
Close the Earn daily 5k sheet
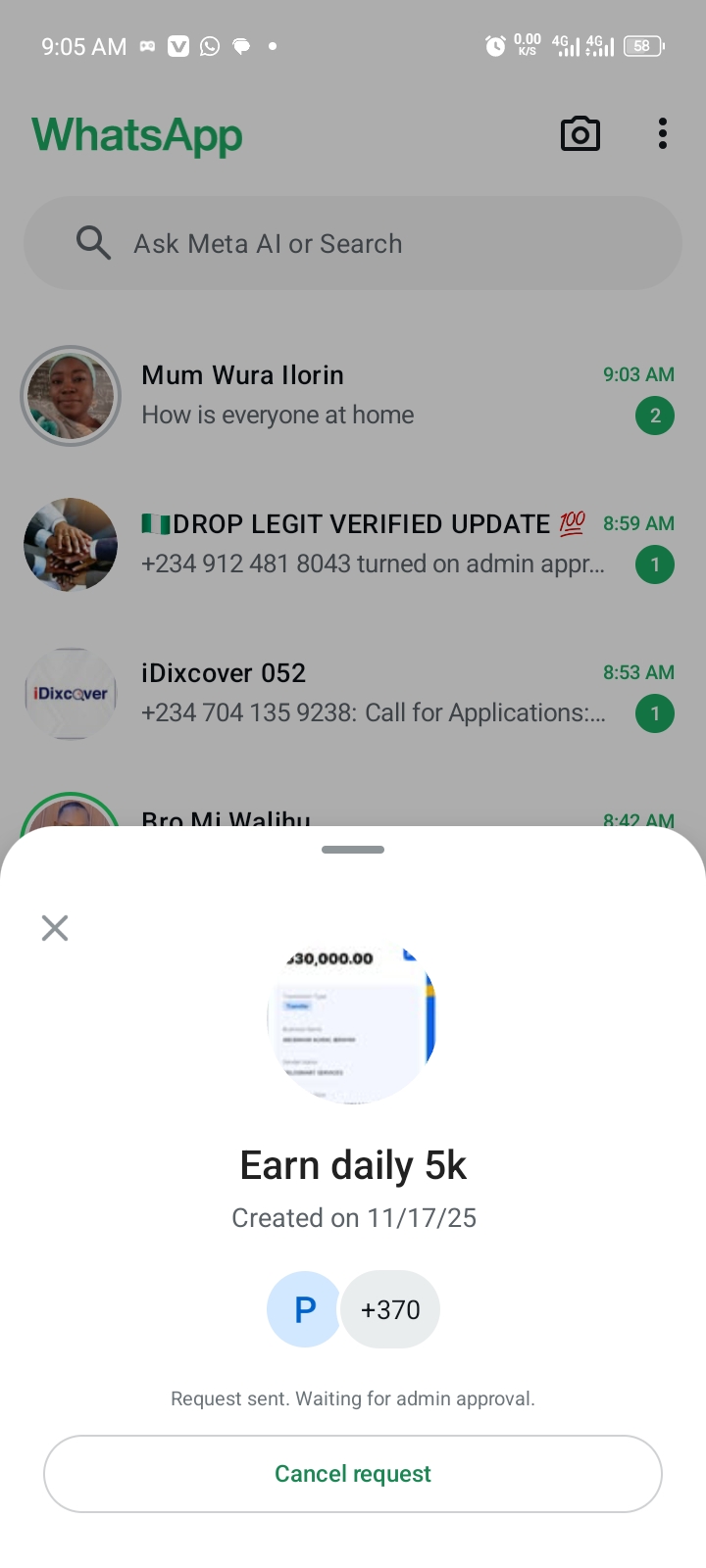click(55, 928)
